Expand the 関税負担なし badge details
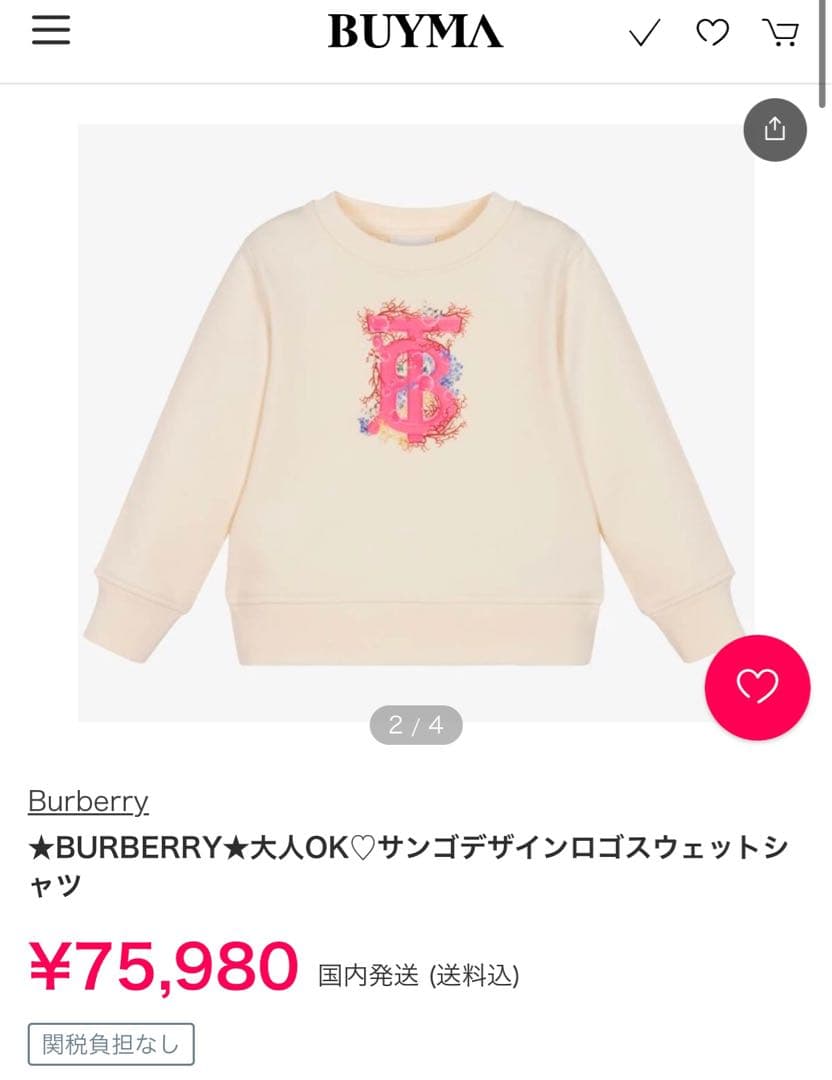The width and height of the screenshot is (832, 1080). (111, 1043)
